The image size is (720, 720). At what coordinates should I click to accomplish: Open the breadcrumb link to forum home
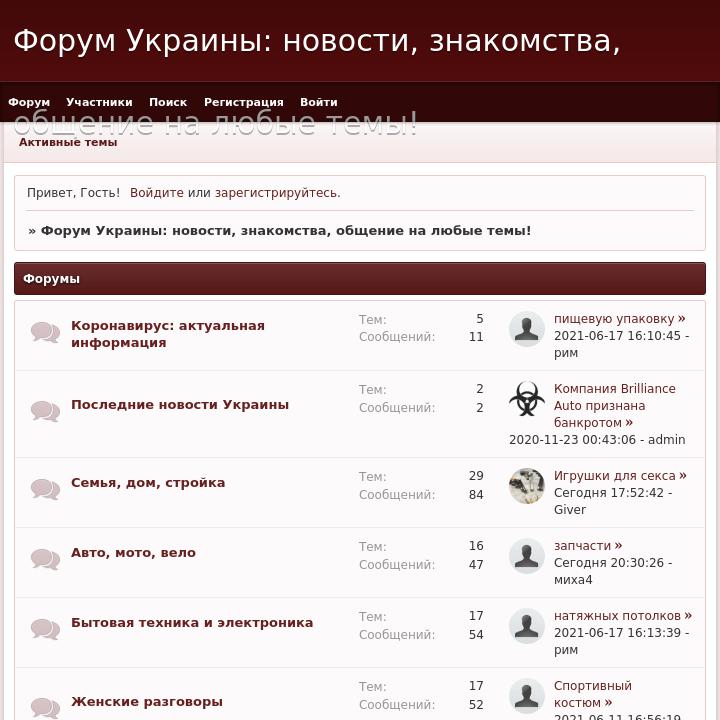pyautogui.click(x=285, y=231)
